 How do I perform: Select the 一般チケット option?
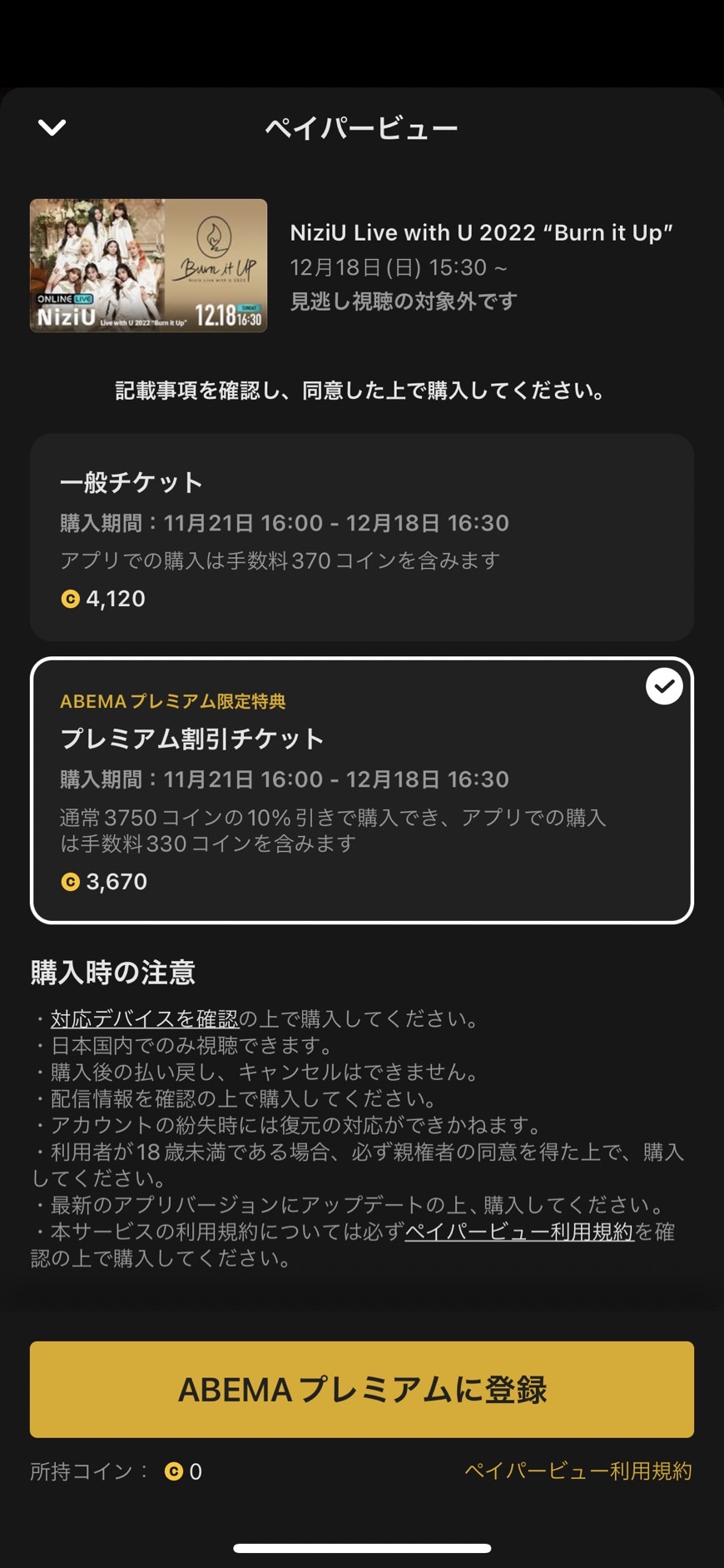click(x=362, y=537)
